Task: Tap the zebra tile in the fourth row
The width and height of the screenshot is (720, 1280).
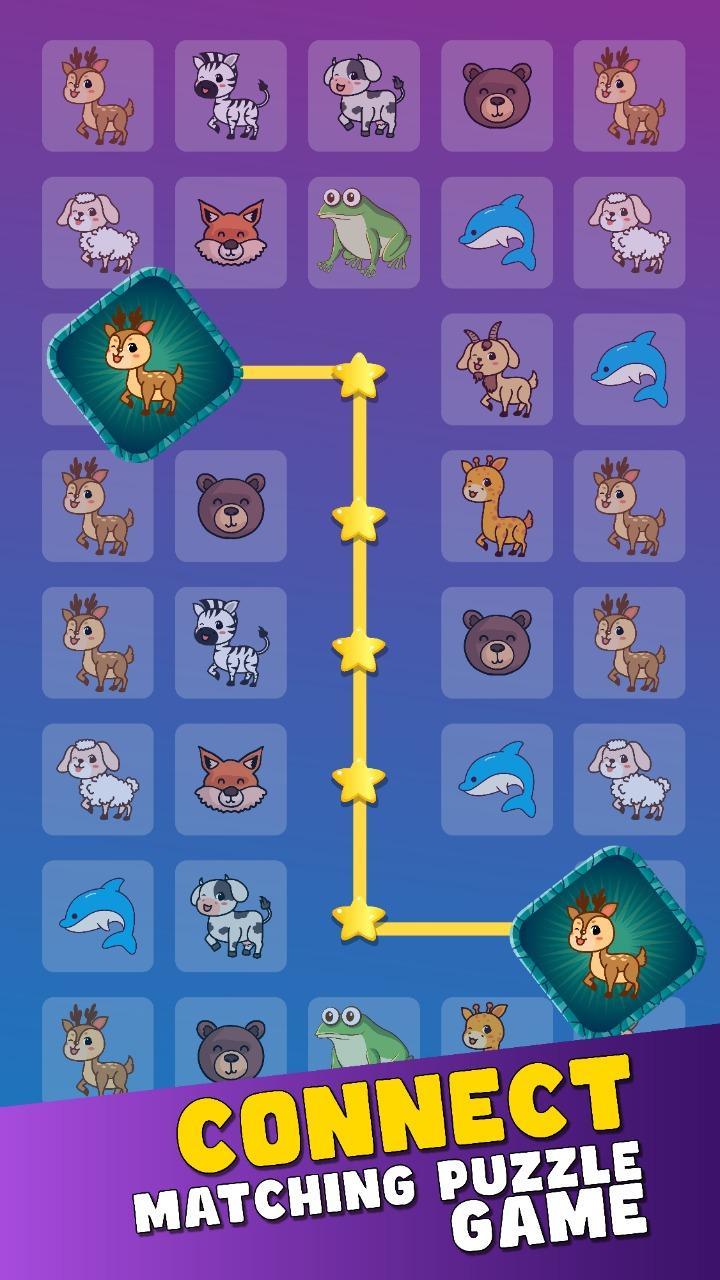Action: click(x=229, y=640)
